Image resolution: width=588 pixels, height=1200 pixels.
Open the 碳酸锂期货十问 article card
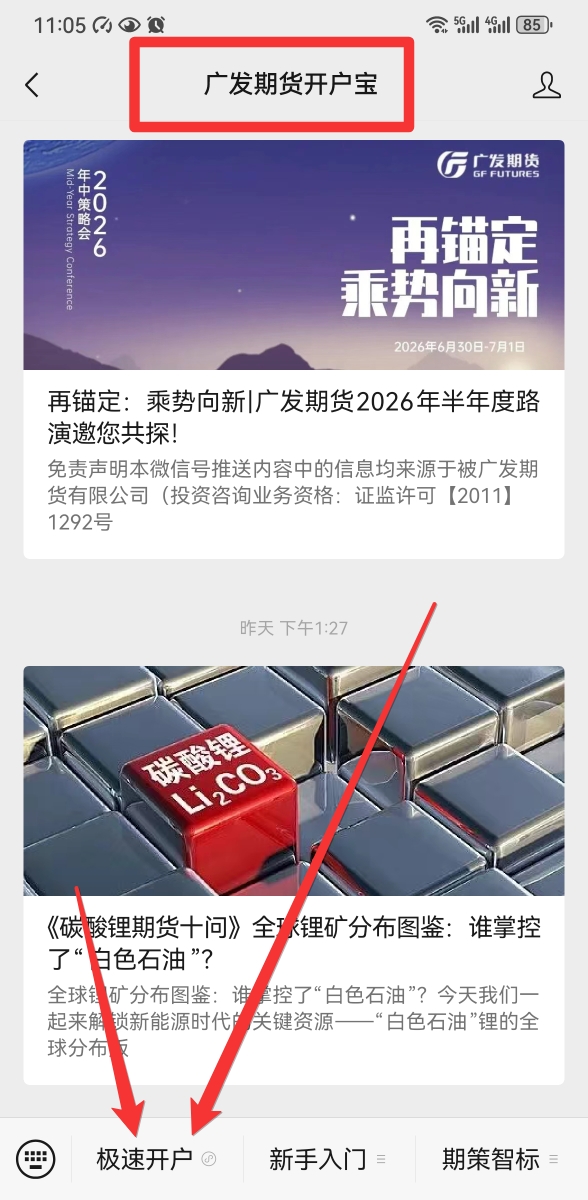pyautogui.click(x=294, y=876)
